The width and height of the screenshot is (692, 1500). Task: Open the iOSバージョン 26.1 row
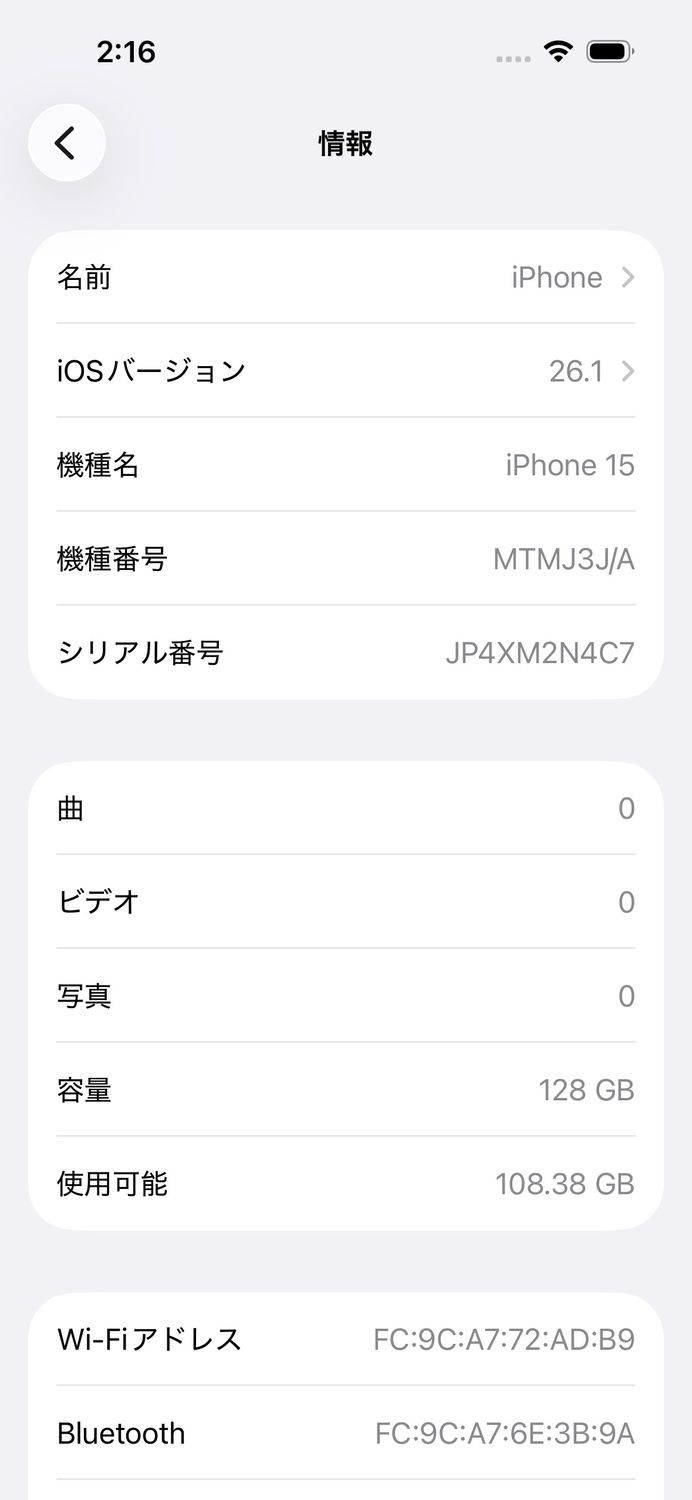[345, 371]
